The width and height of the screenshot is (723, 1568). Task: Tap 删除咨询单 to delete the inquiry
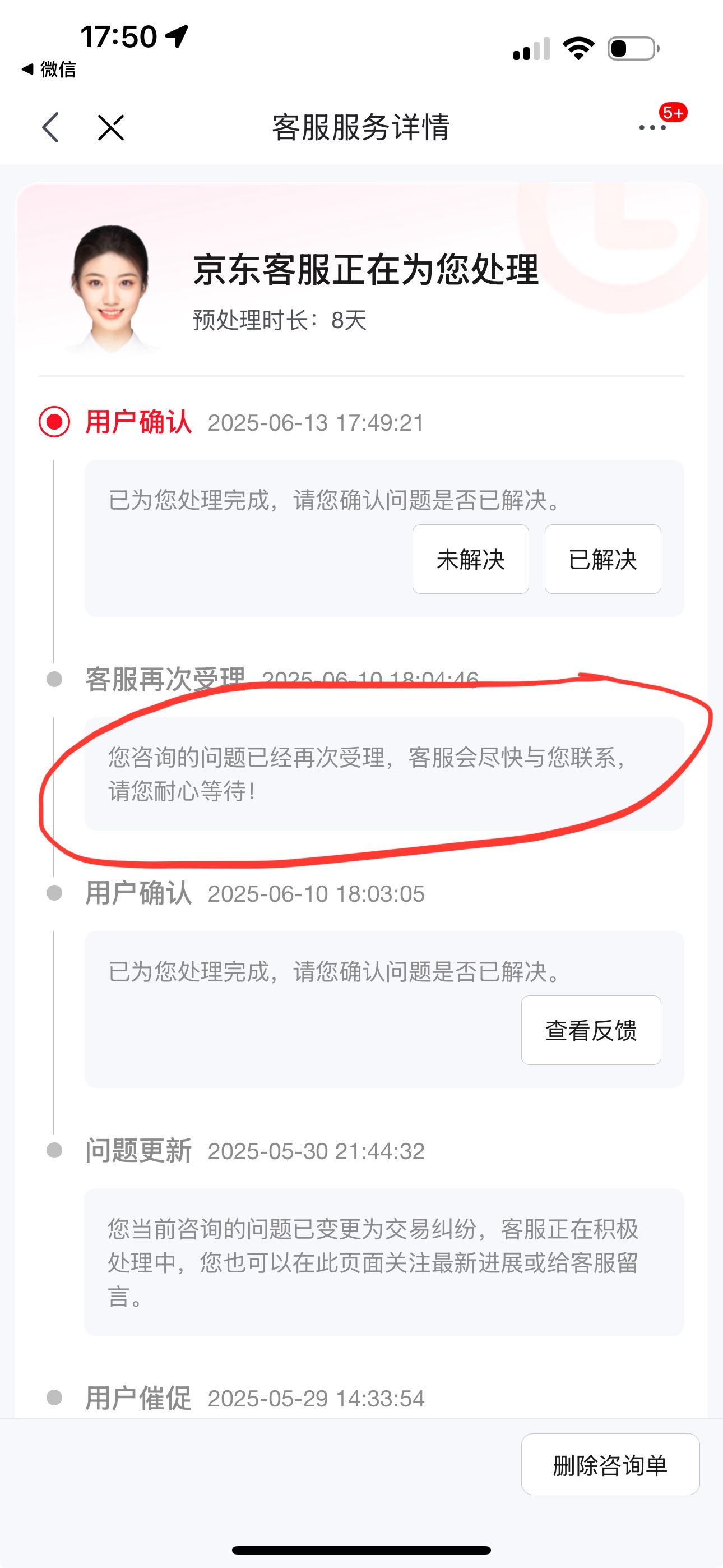click(x=610, y=1464)
